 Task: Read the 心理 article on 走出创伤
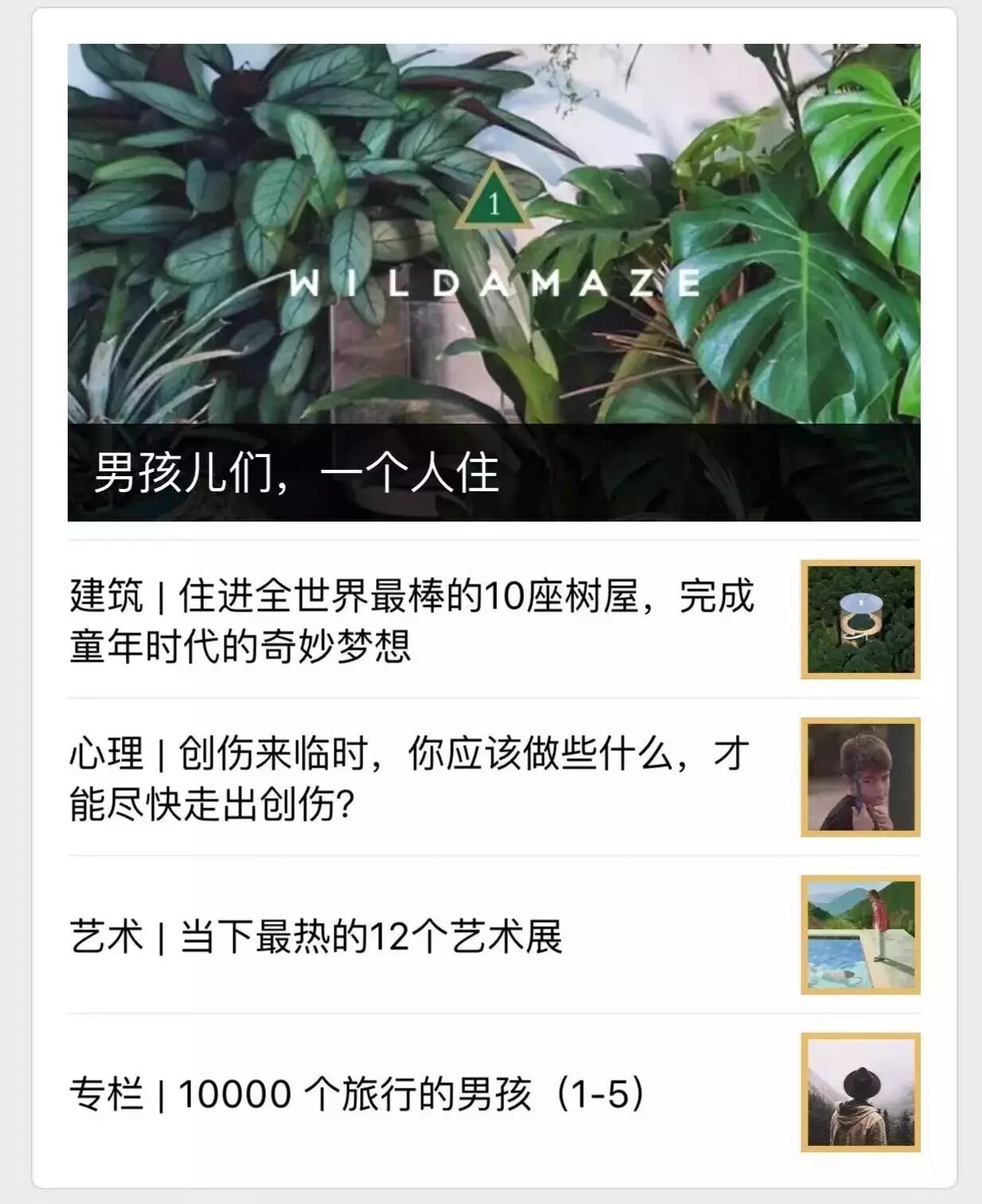[409, 778]
